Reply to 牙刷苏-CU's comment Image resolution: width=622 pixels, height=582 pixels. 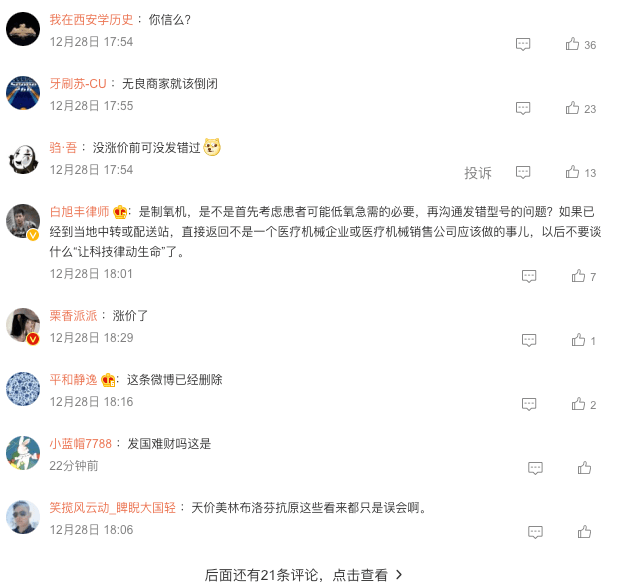[523, 108]
